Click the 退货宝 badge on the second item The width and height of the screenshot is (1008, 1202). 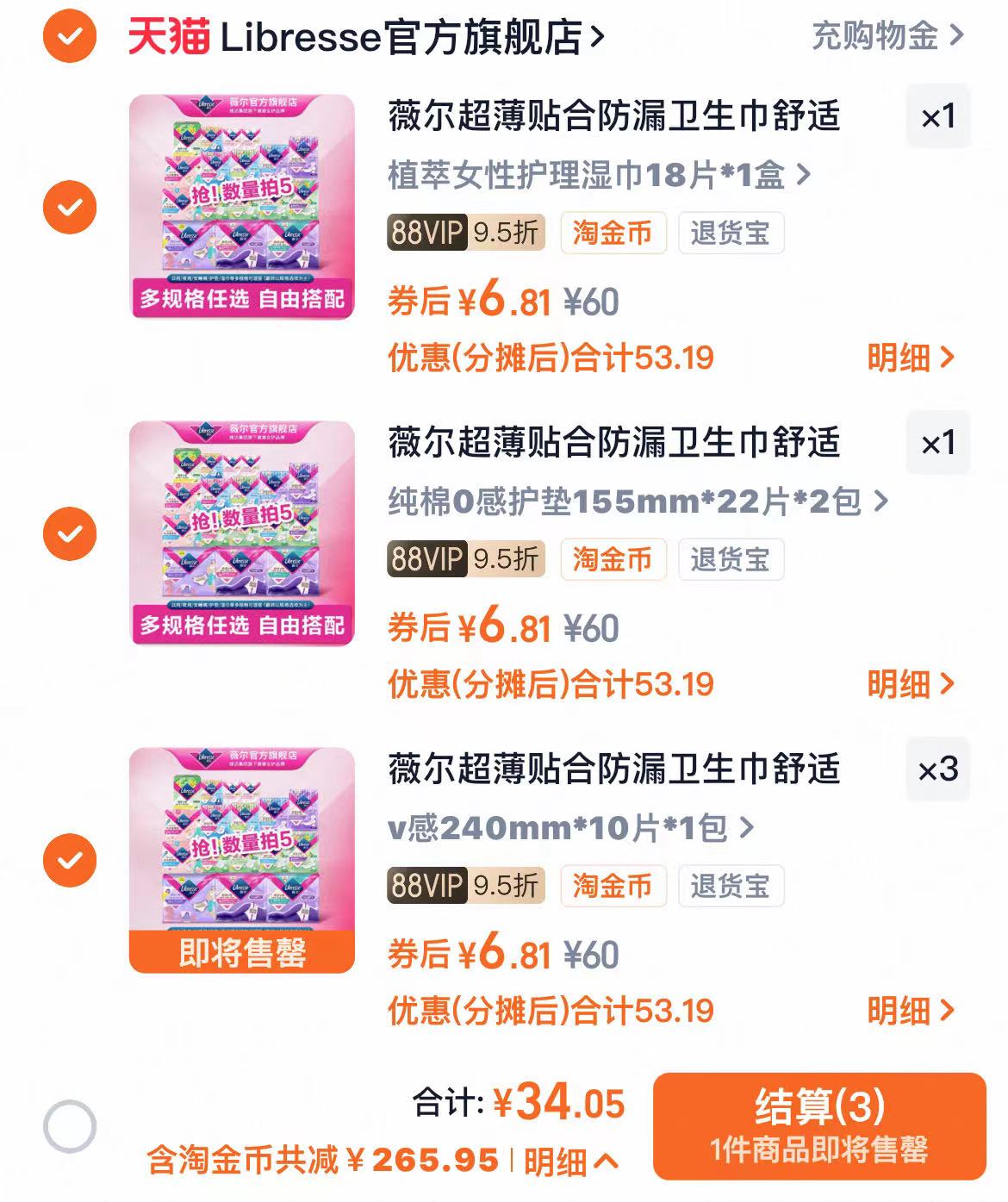731,559
